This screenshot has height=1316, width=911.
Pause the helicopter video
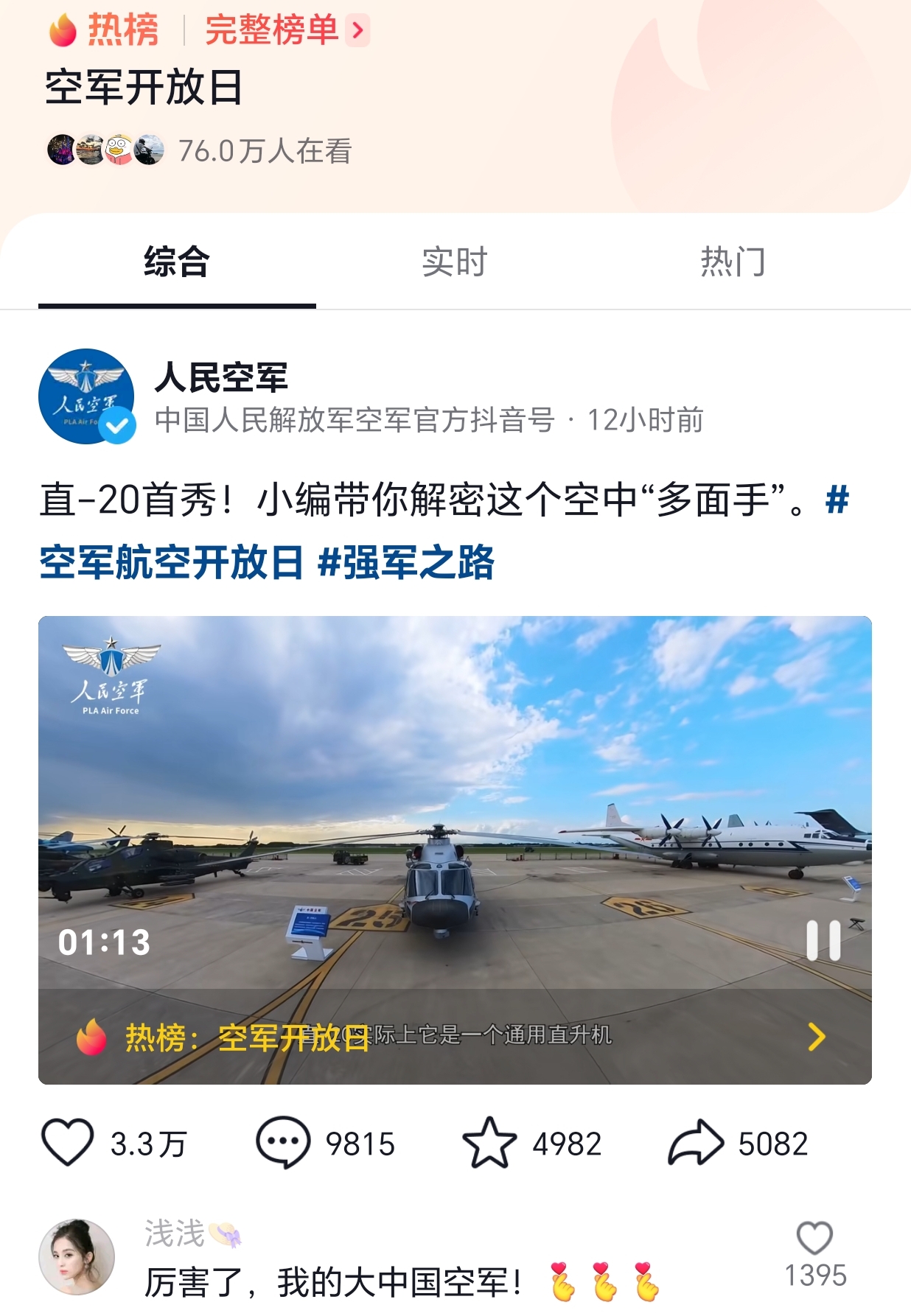point(823,941)
